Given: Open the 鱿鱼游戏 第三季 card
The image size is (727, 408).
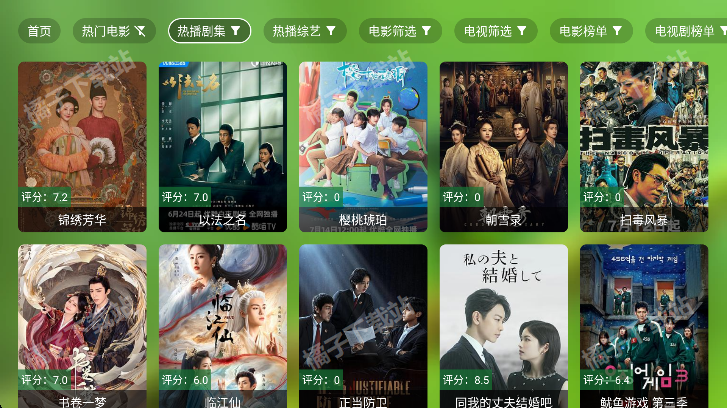Looking at the screenshot, I should point(644,326).
